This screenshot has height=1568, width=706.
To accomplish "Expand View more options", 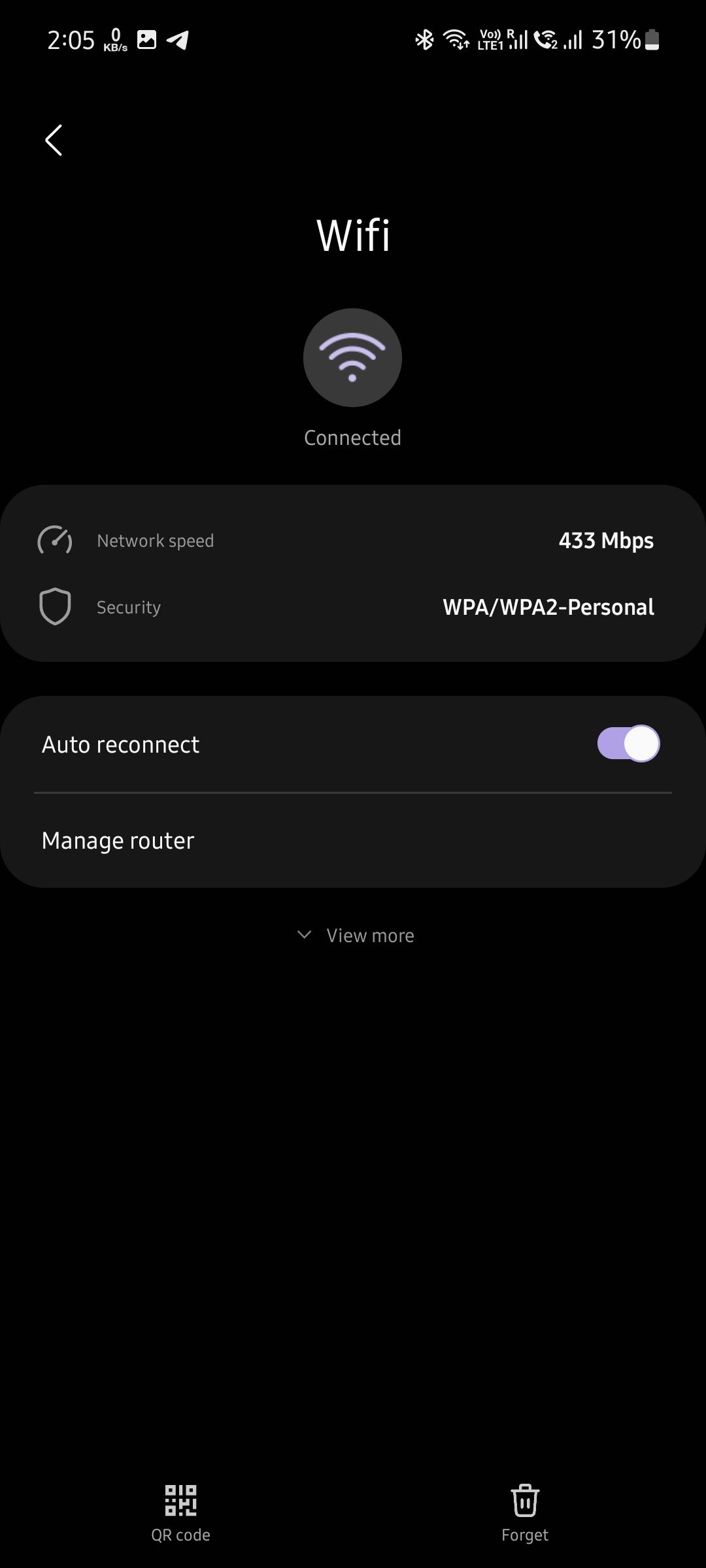I will (353, 935).
